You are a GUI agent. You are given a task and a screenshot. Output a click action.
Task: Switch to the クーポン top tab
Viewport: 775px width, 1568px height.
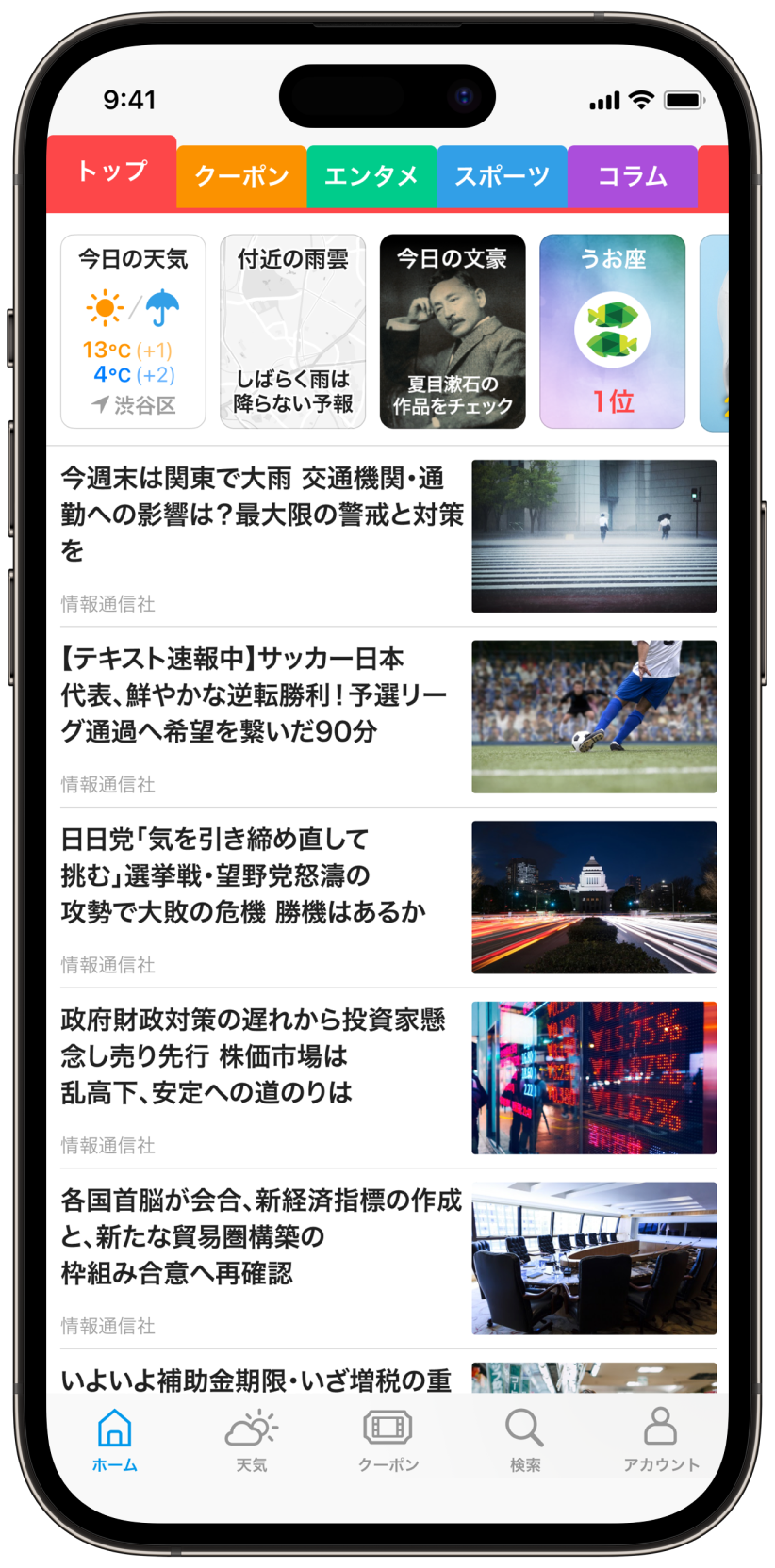241,176
